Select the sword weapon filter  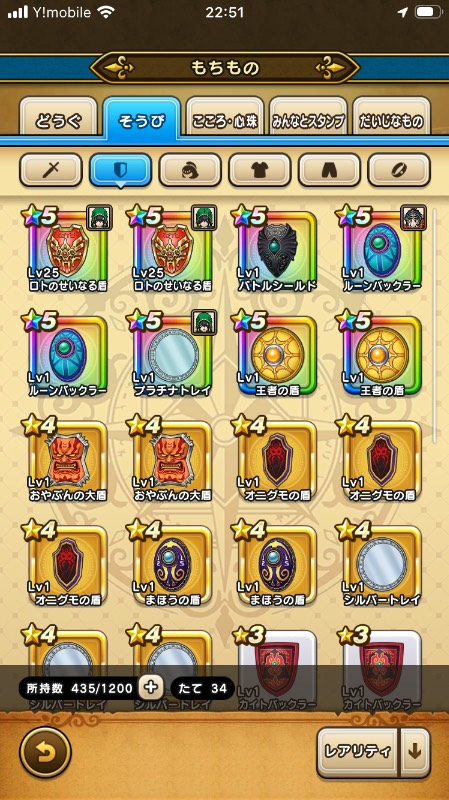pyautogui.click(x=51, y=170)
